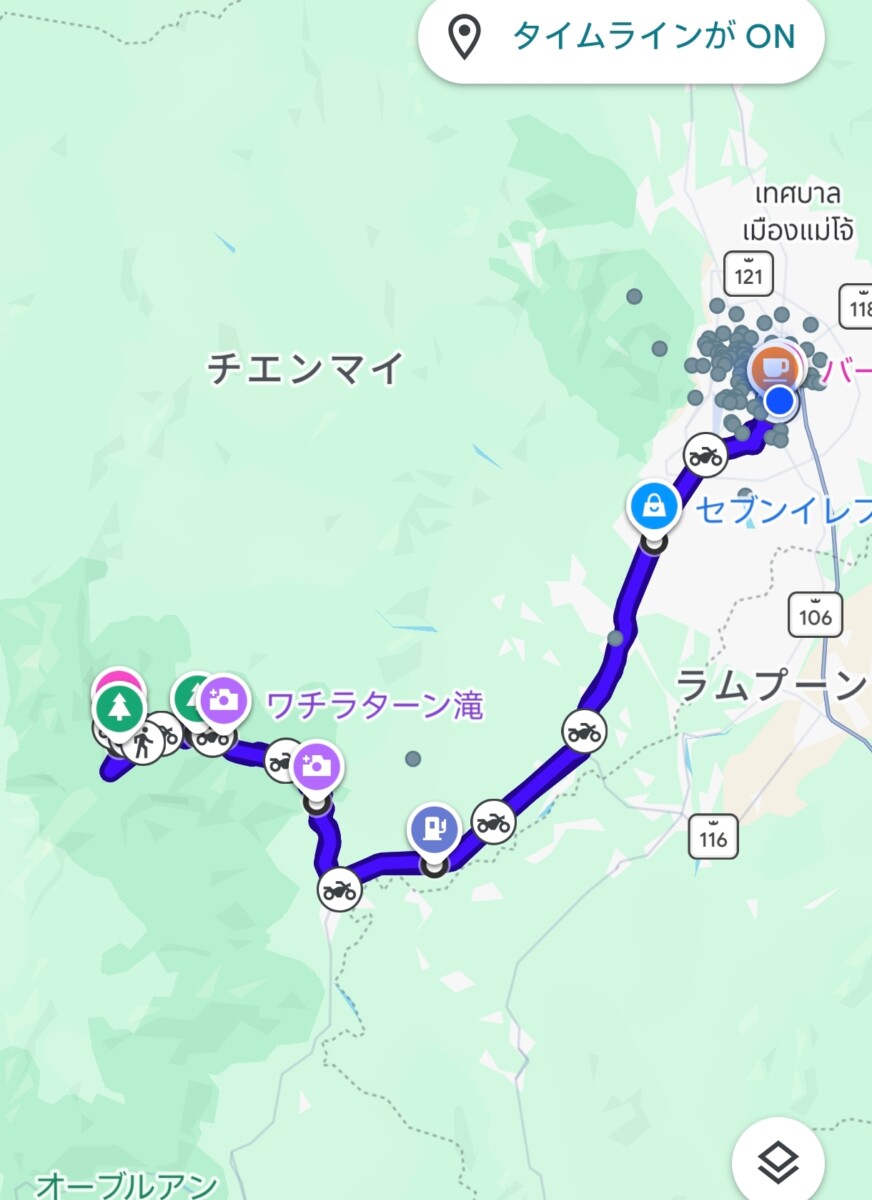Tap the タイムラインが ON button
The image size is (872, 1200).
621,38
